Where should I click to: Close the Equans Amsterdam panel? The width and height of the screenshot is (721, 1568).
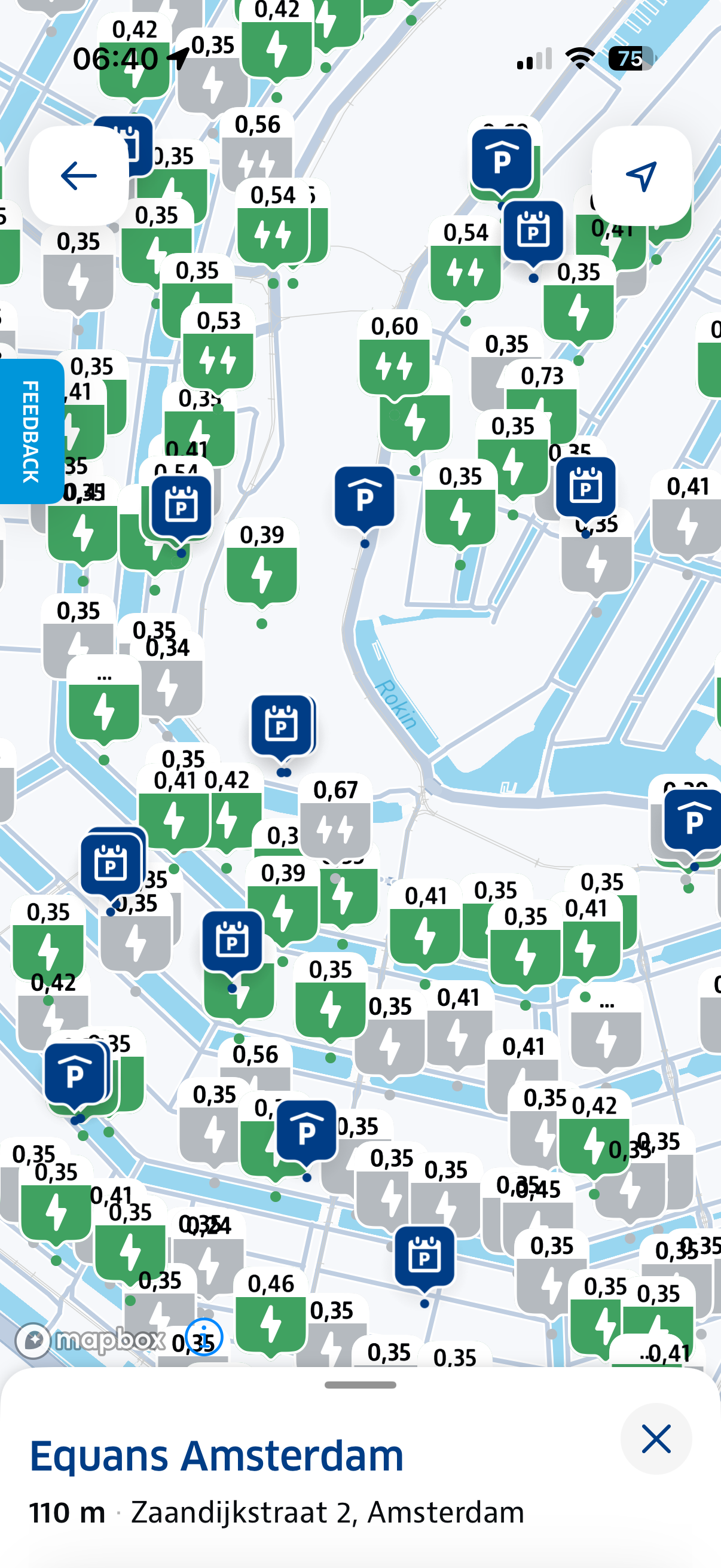coord(655,1438)
